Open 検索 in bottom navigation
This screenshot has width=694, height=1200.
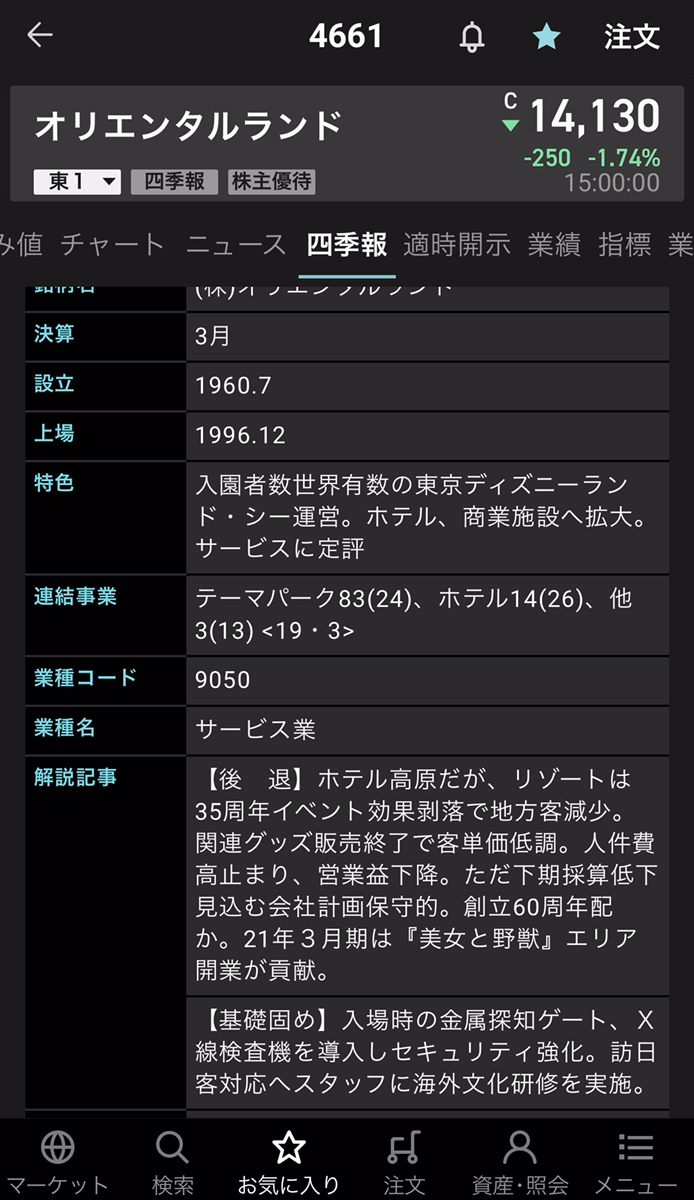[x=172, y=1160]
